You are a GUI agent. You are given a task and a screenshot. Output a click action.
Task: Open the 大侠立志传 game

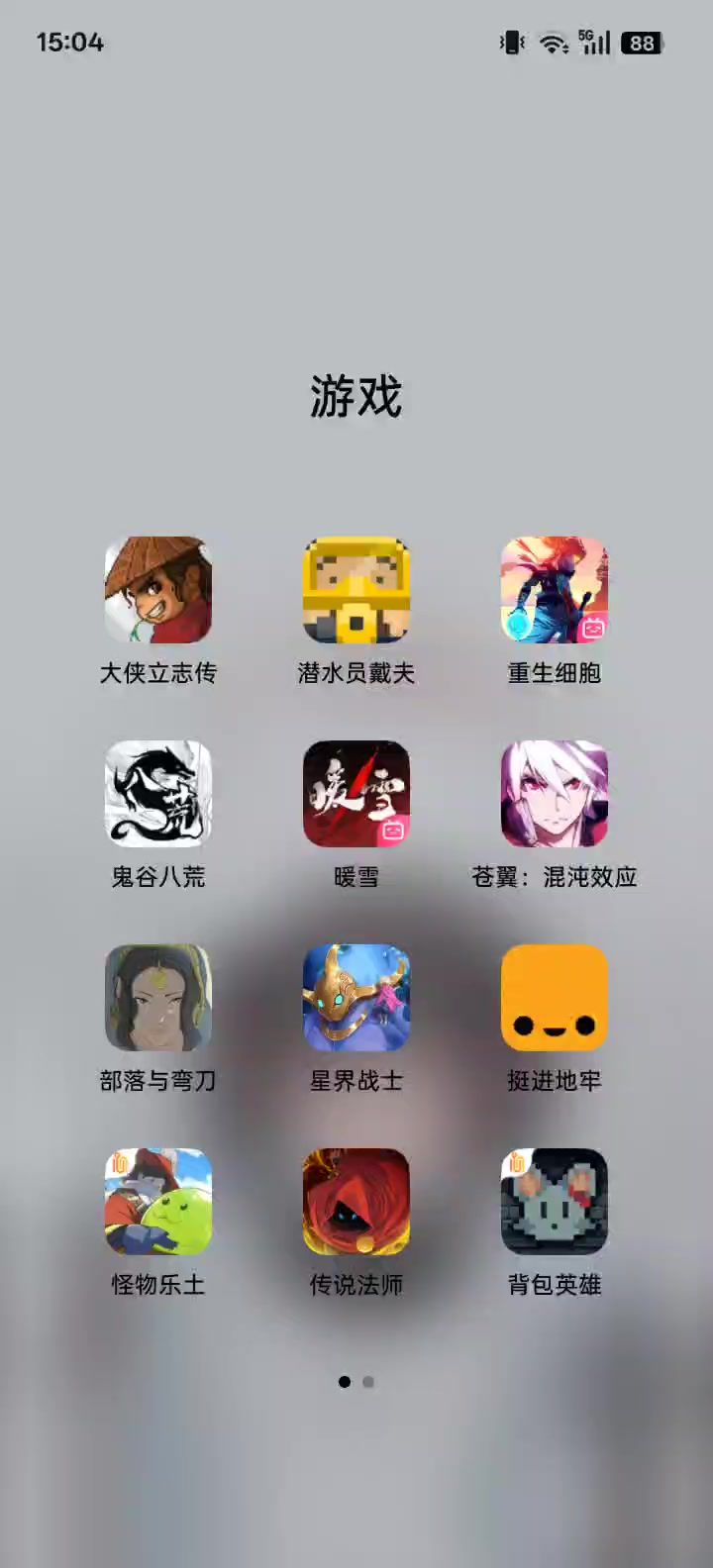point(158,590)
